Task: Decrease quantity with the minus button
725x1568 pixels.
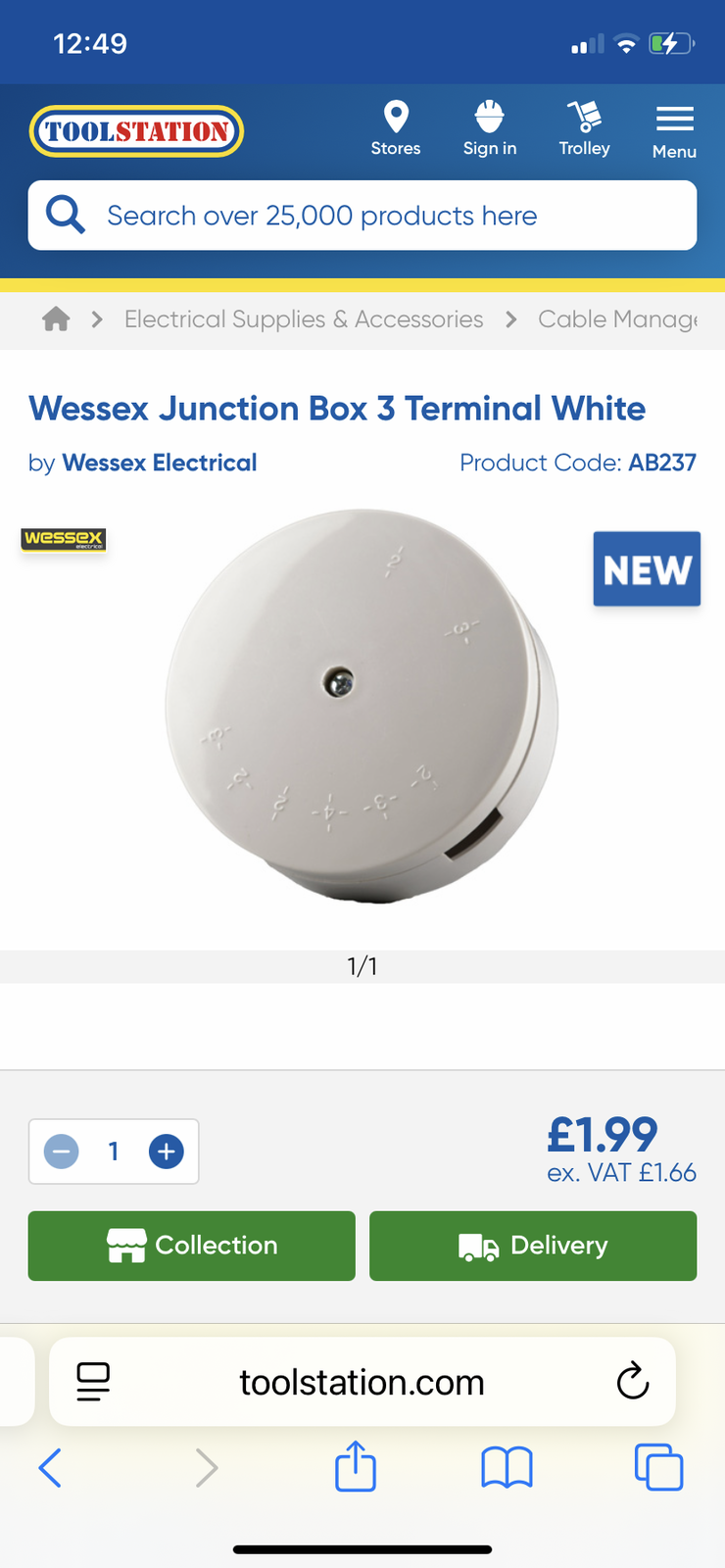Action: coord(62,1151)
